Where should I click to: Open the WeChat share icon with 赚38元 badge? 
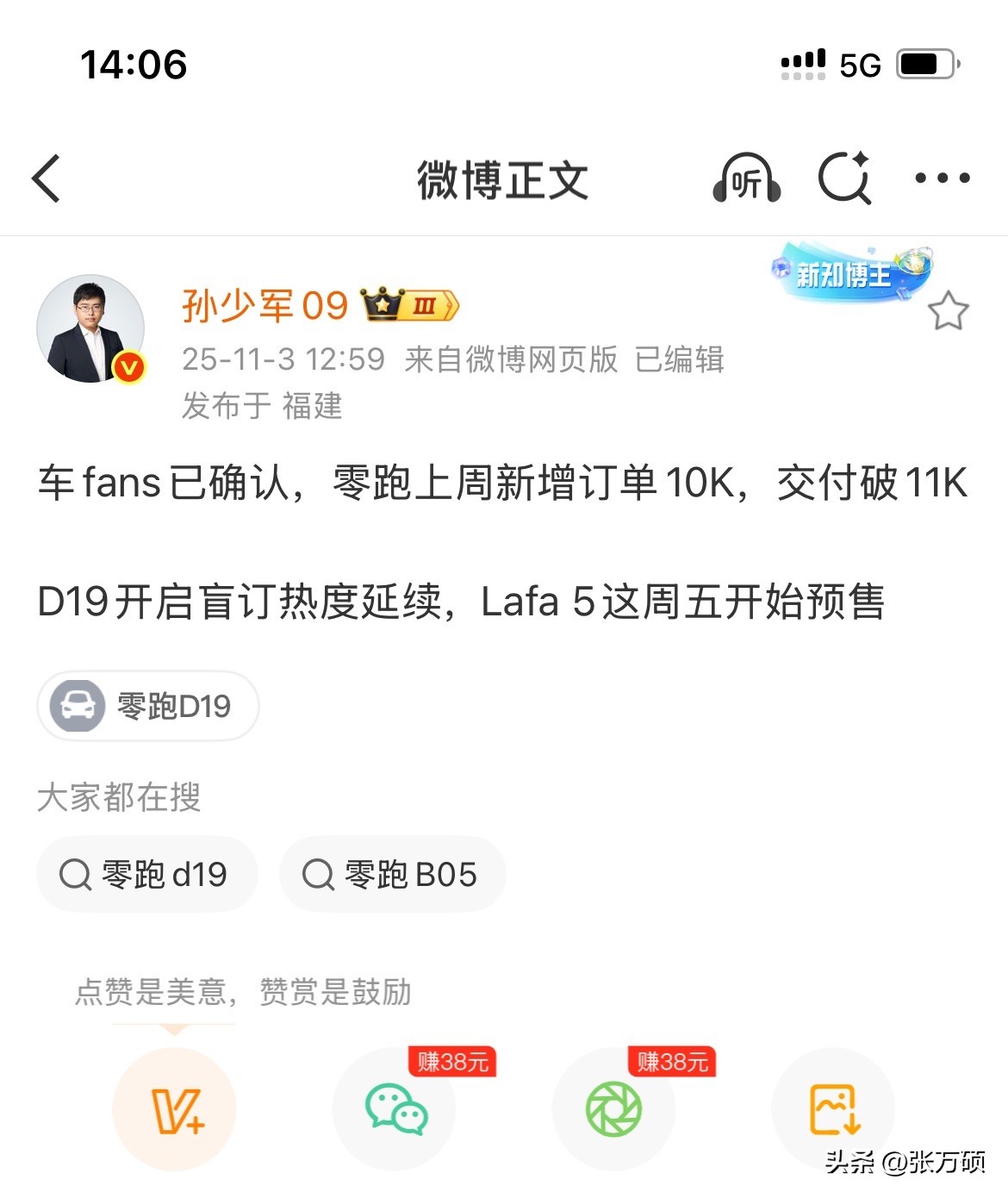click(x=394, y=1110)
